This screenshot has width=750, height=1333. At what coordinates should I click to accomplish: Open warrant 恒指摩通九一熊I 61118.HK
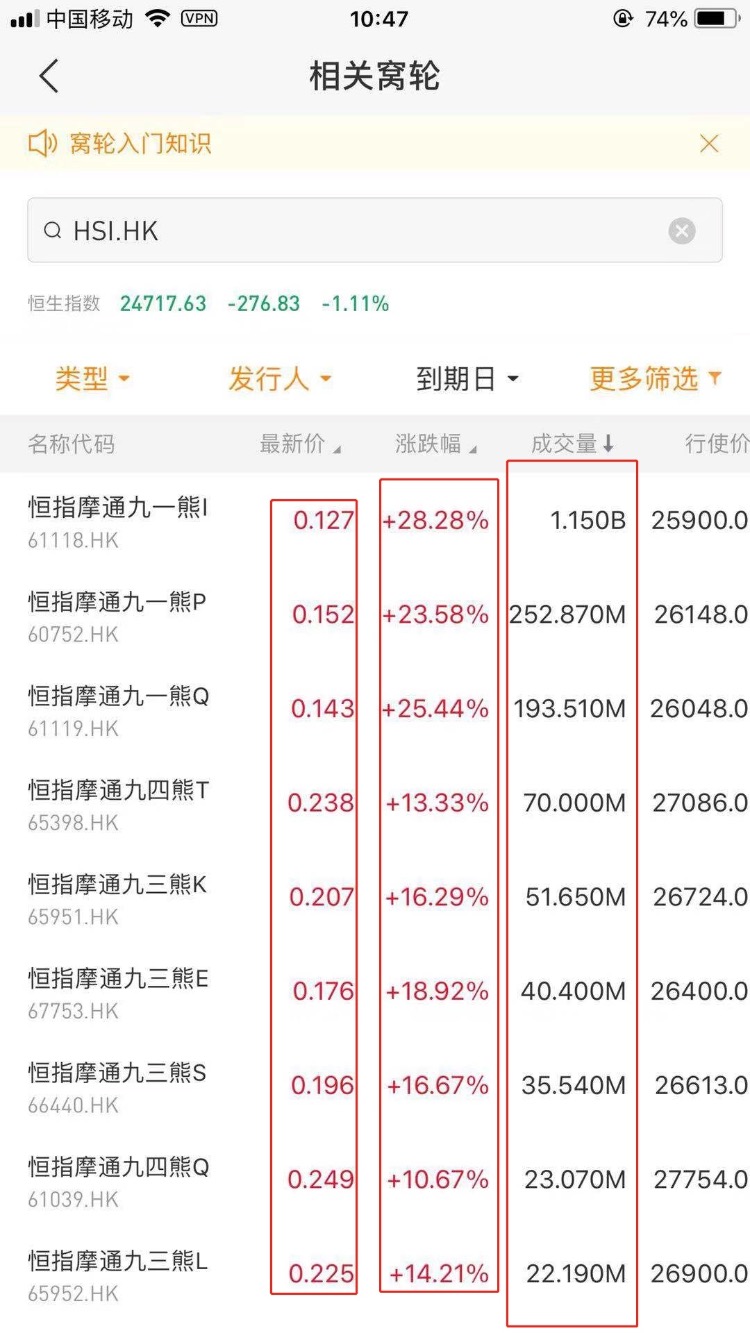(375, 520)
